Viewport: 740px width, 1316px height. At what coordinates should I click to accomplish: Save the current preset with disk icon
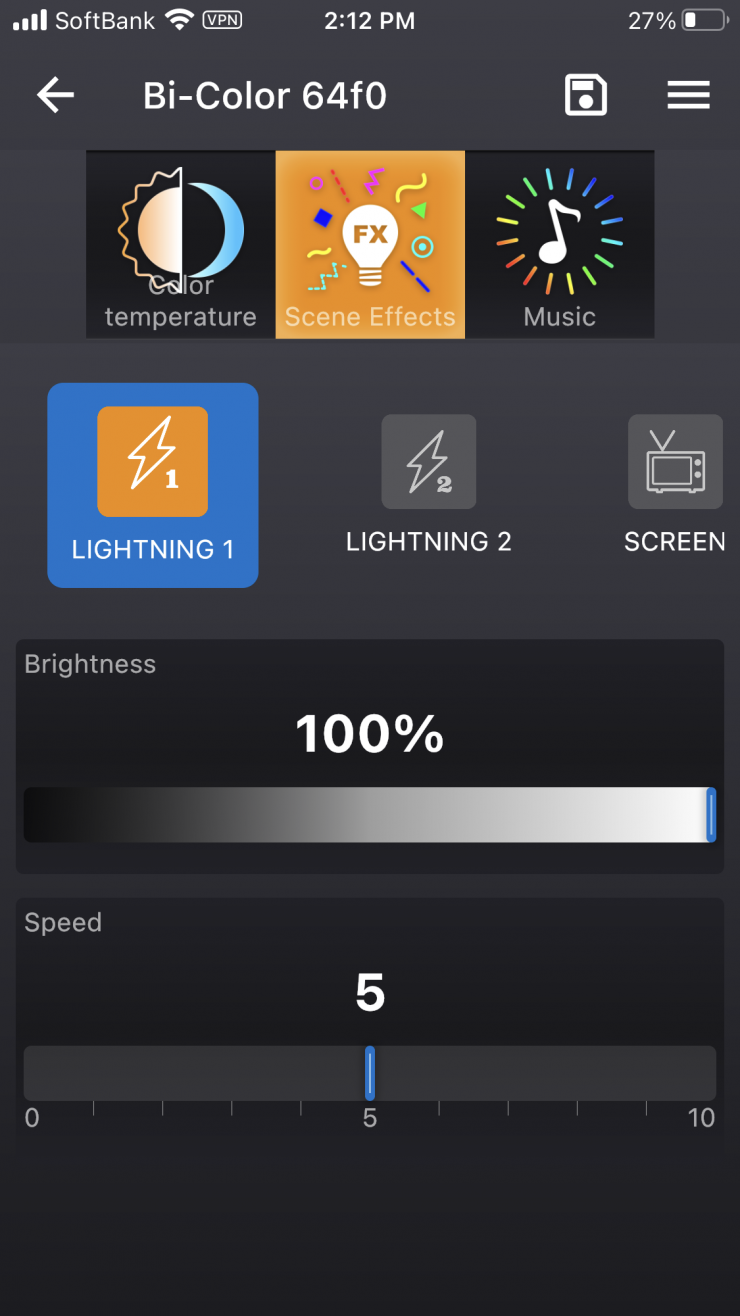[x=586, y=96]
